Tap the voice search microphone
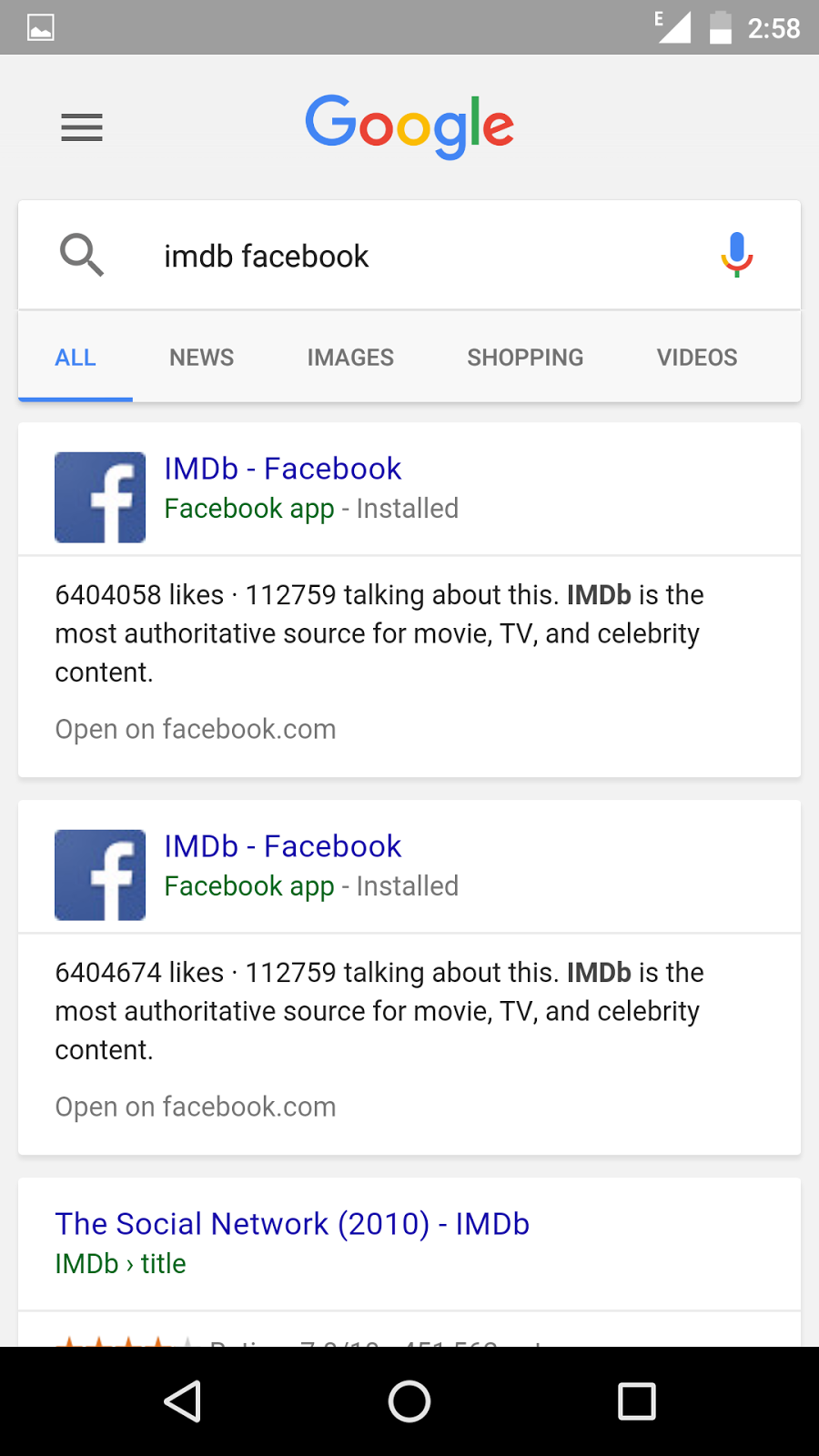Screen dimensions: 819x1456 pos(737,255)
